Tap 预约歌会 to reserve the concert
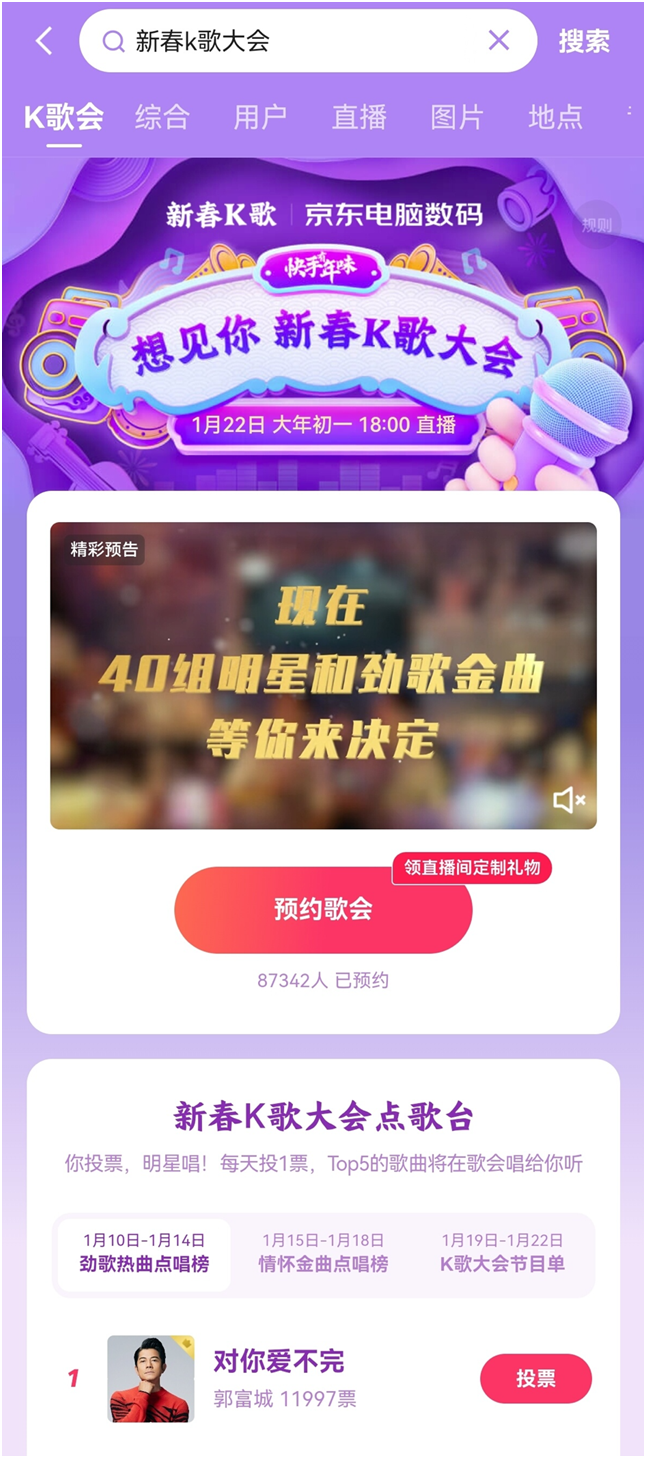The width and height of the screenshot is (646, 1458). 323,909
